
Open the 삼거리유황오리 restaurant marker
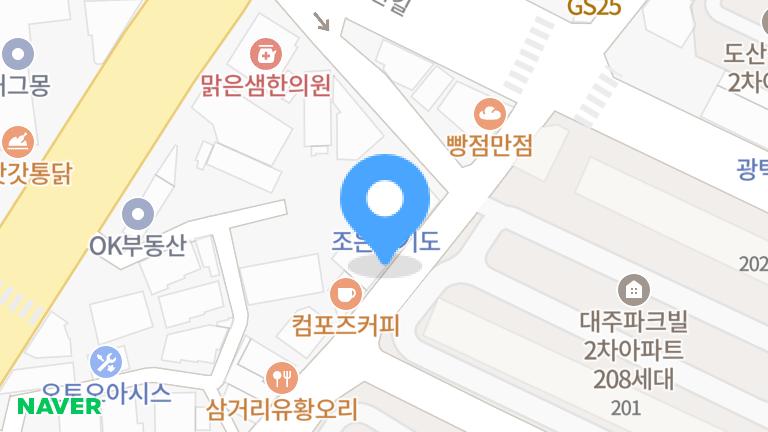283,377
